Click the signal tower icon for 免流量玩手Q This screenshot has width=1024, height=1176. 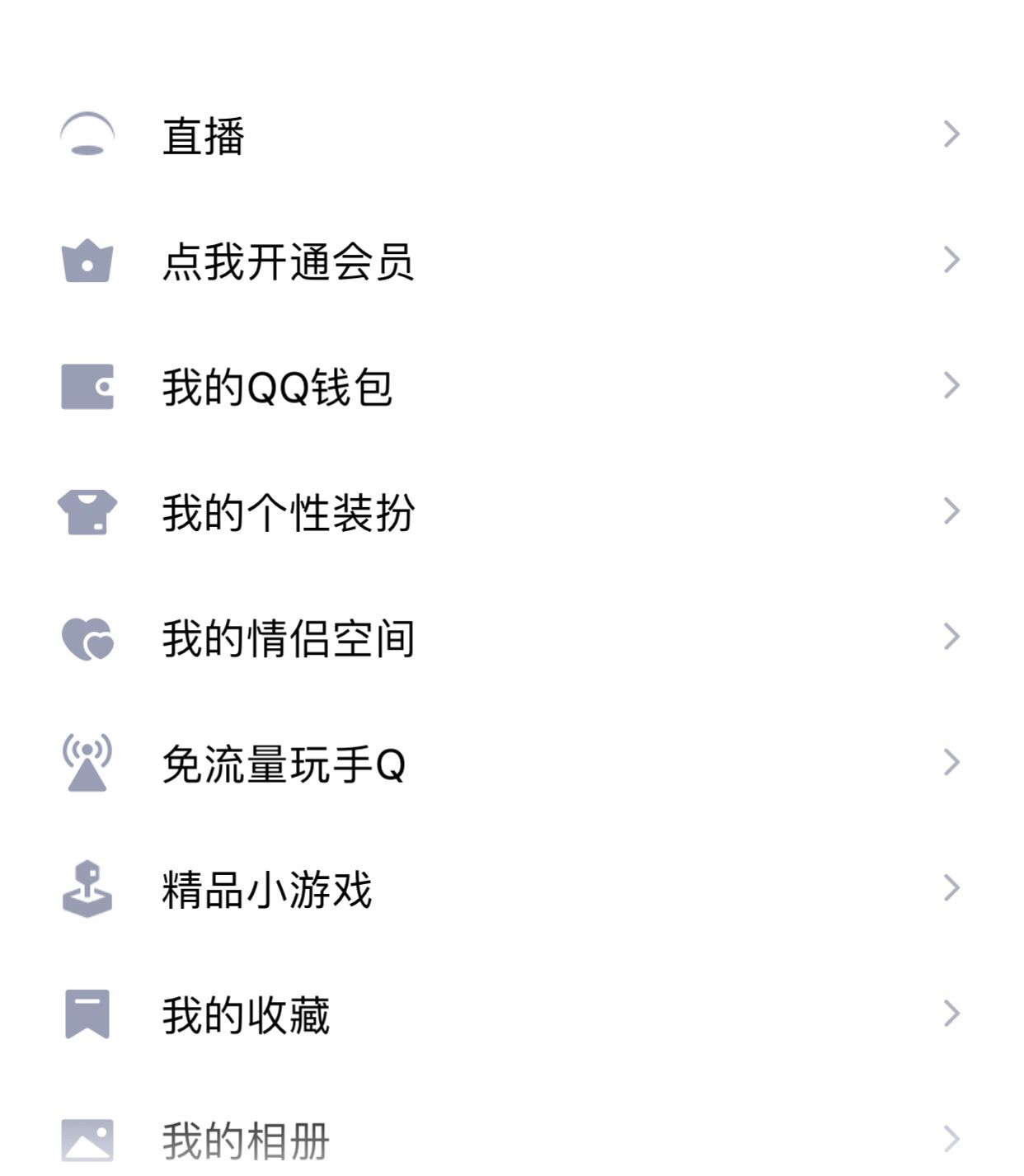(x=87, y=763)
